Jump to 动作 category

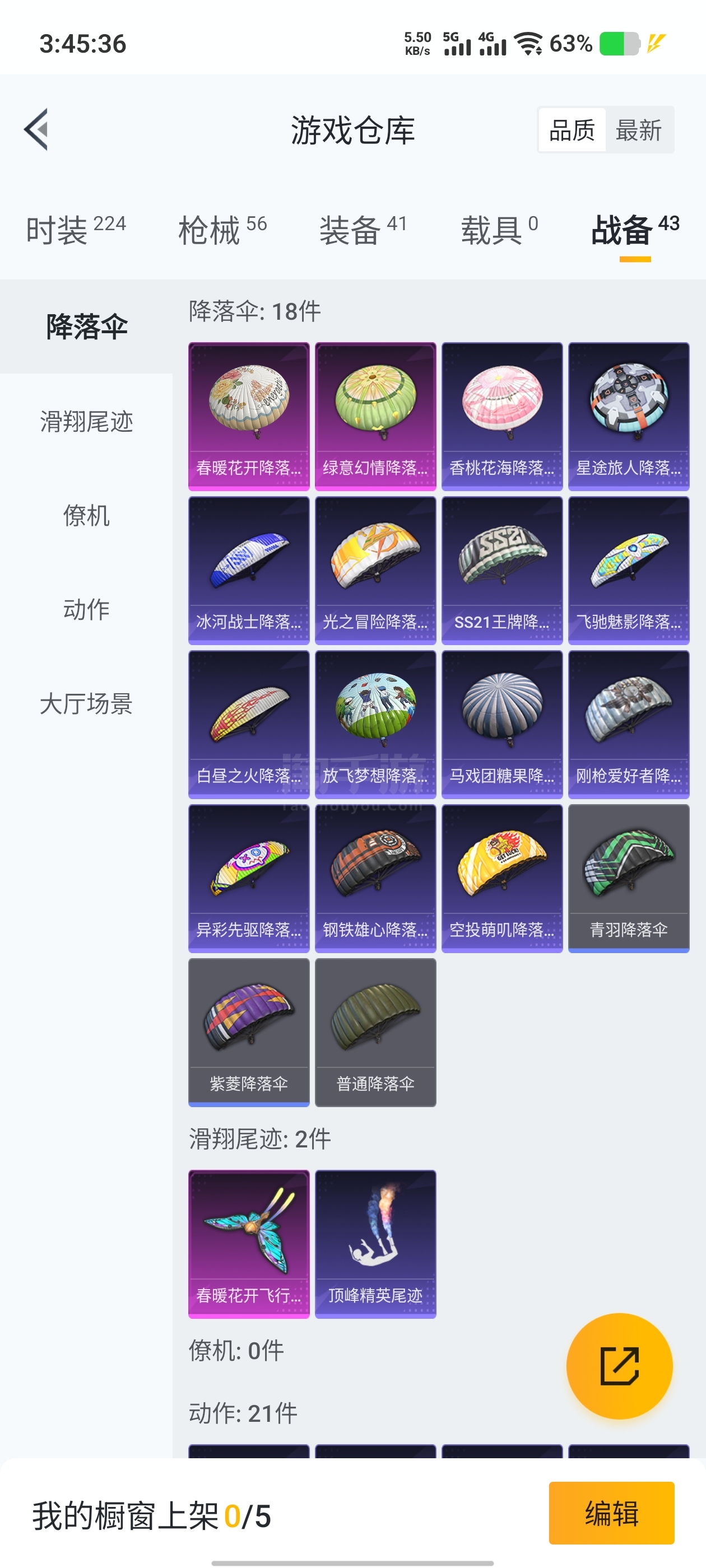click(x=86, y=609)
